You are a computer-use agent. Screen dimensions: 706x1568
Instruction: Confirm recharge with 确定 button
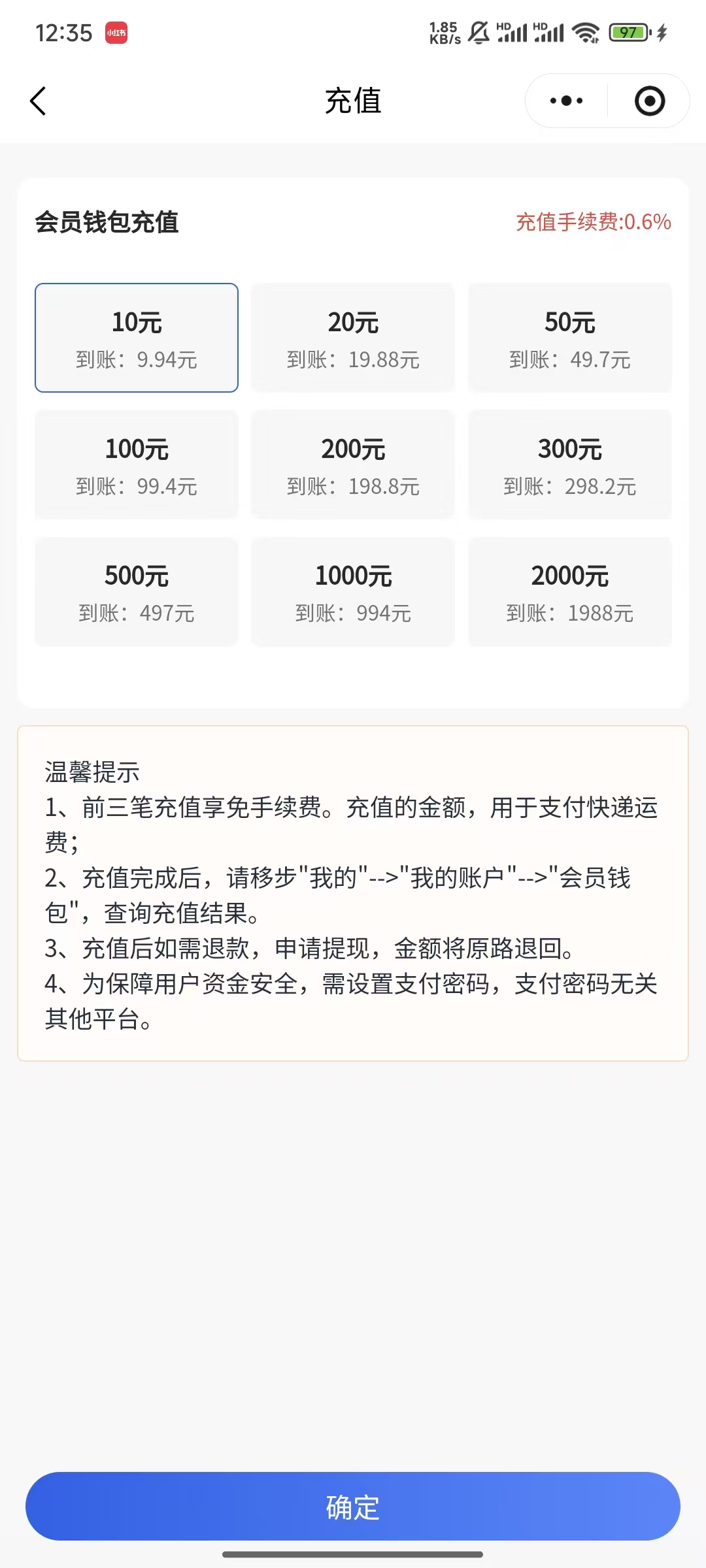(x=353, y=1507)
